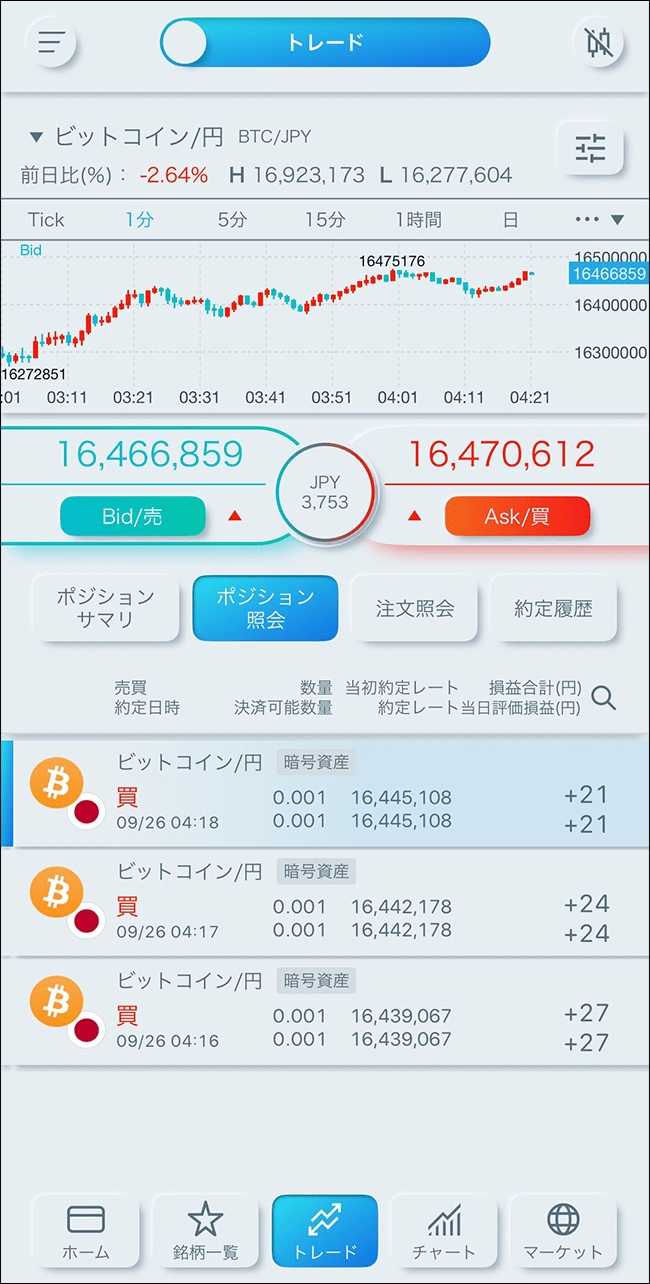This screenshot has height=1284, width=650.
Task: Open the hamburger menu
Action: (x=51, y=42)
